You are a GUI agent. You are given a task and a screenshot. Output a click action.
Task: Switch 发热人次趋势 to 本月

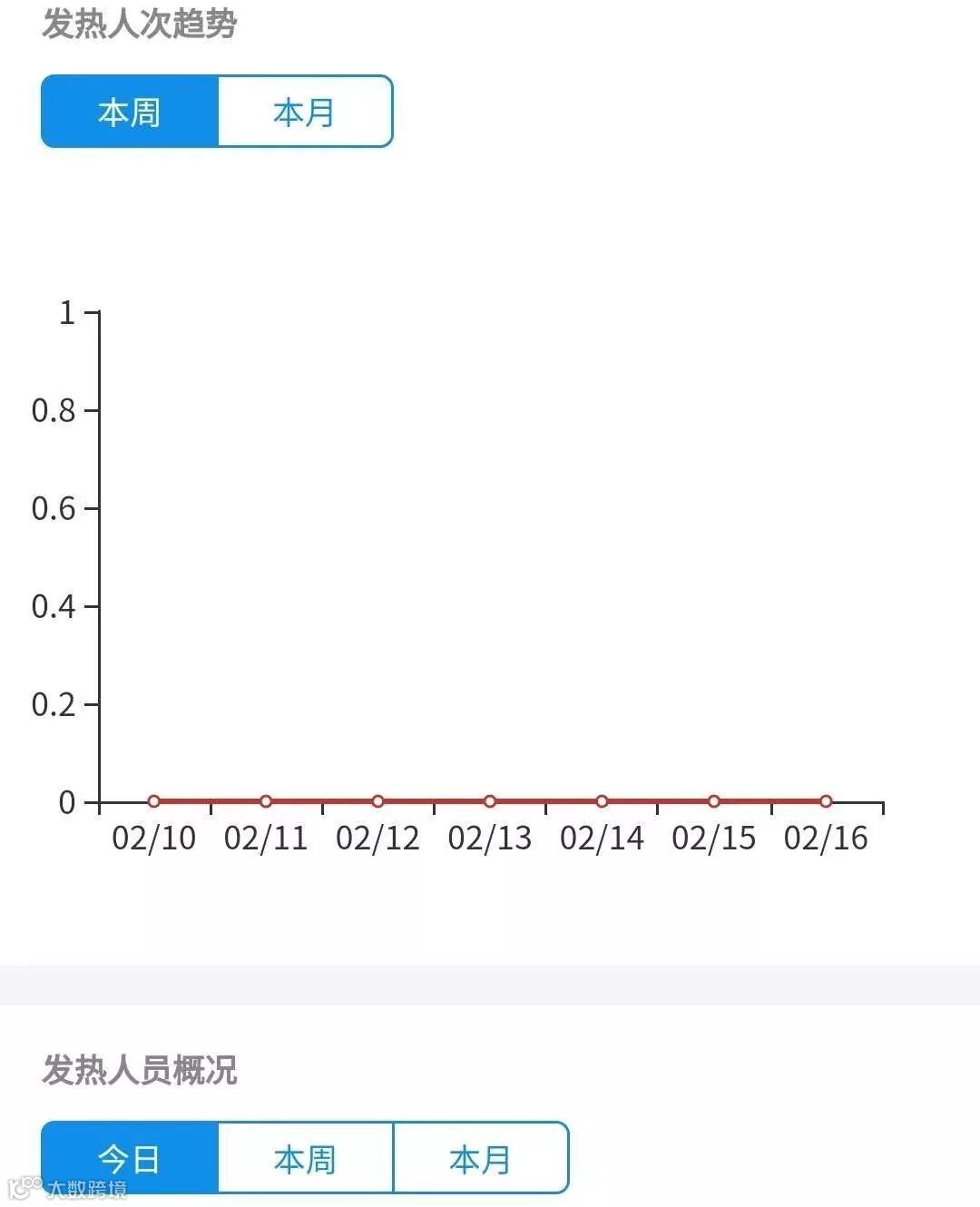click(x=305, y=112)
